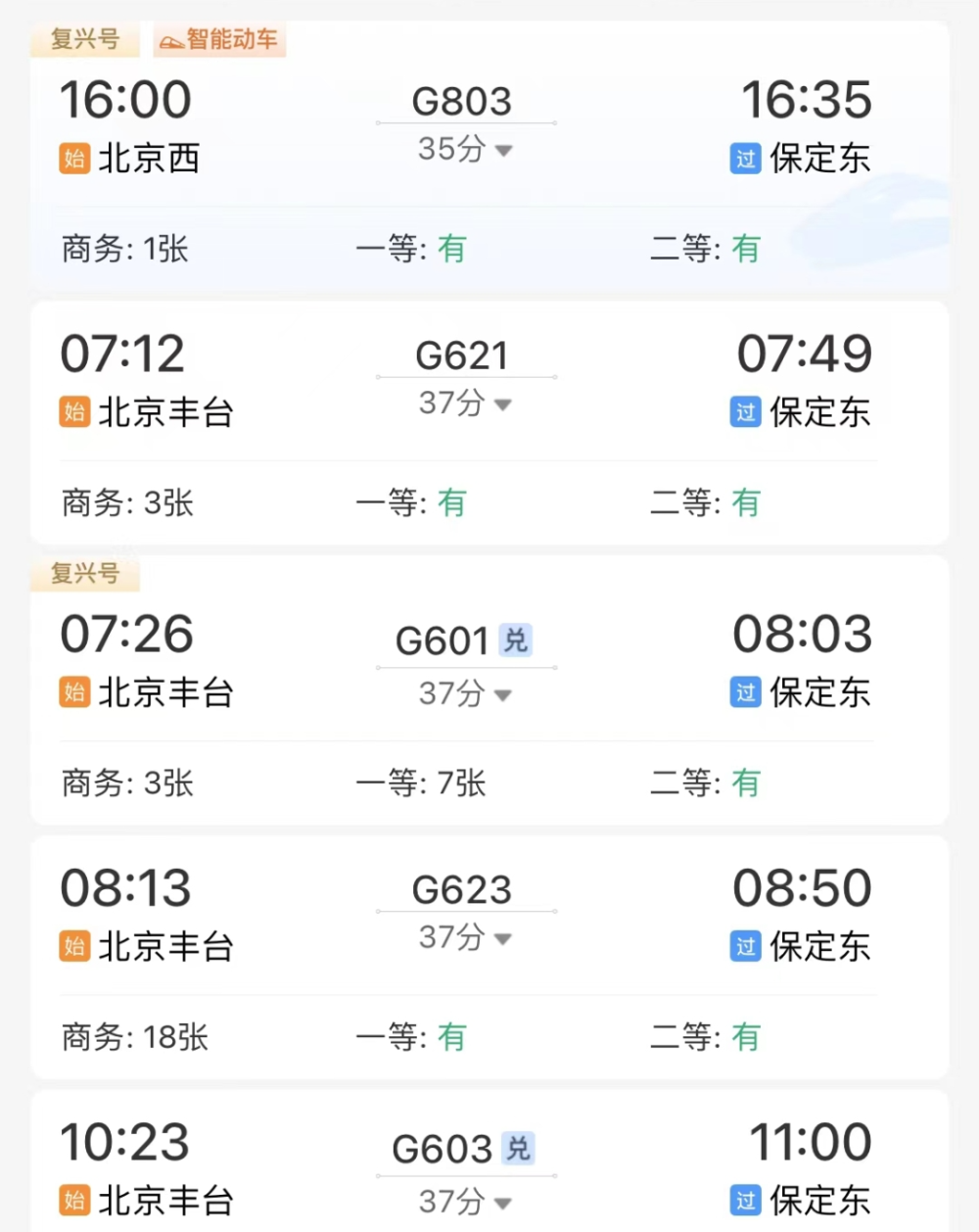Show stops under G603's 37分 duration
Viewport: 979px width, 1232px height.
(x=465, y=1202)
